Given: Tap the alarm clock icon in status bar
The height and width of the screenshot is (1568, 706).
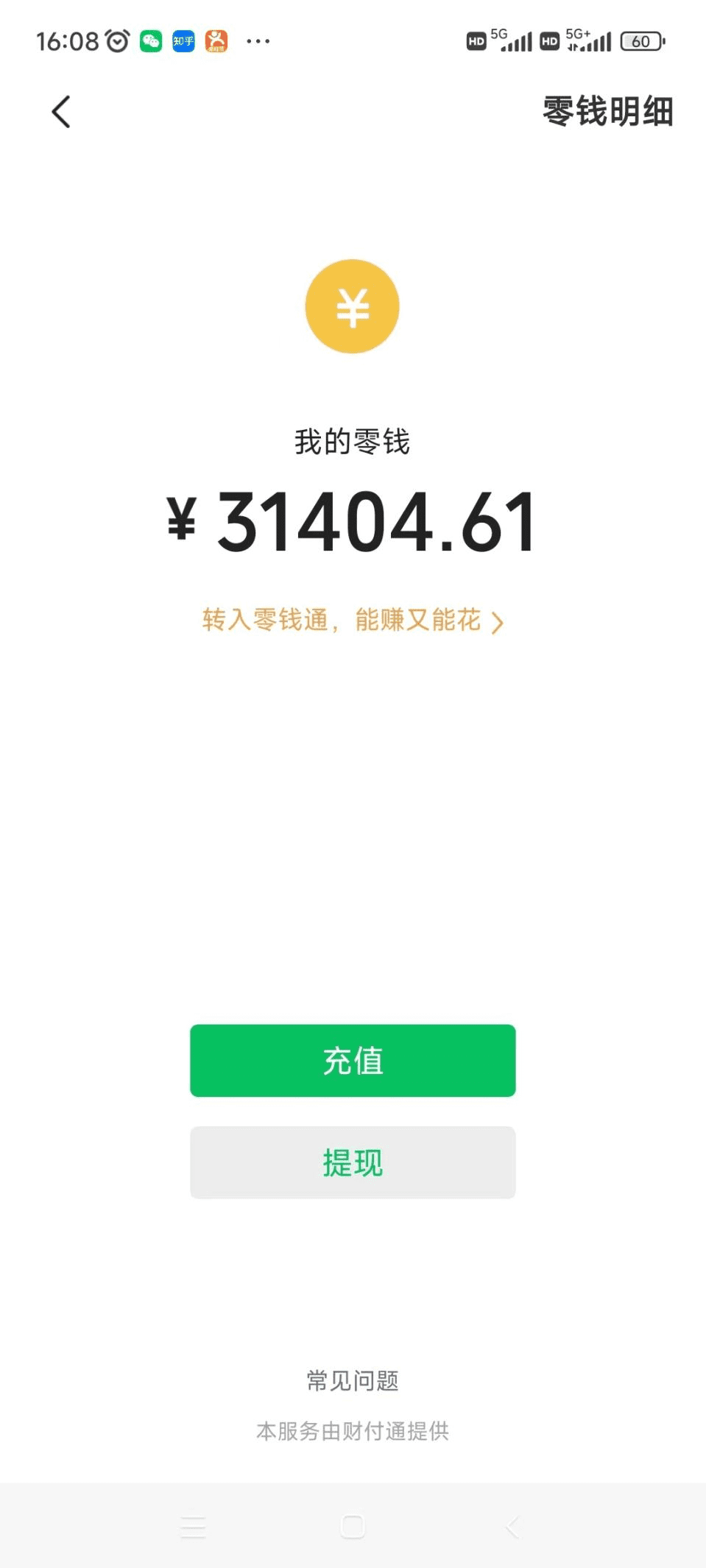Looking at the screenshot, I should coord(118,40).
